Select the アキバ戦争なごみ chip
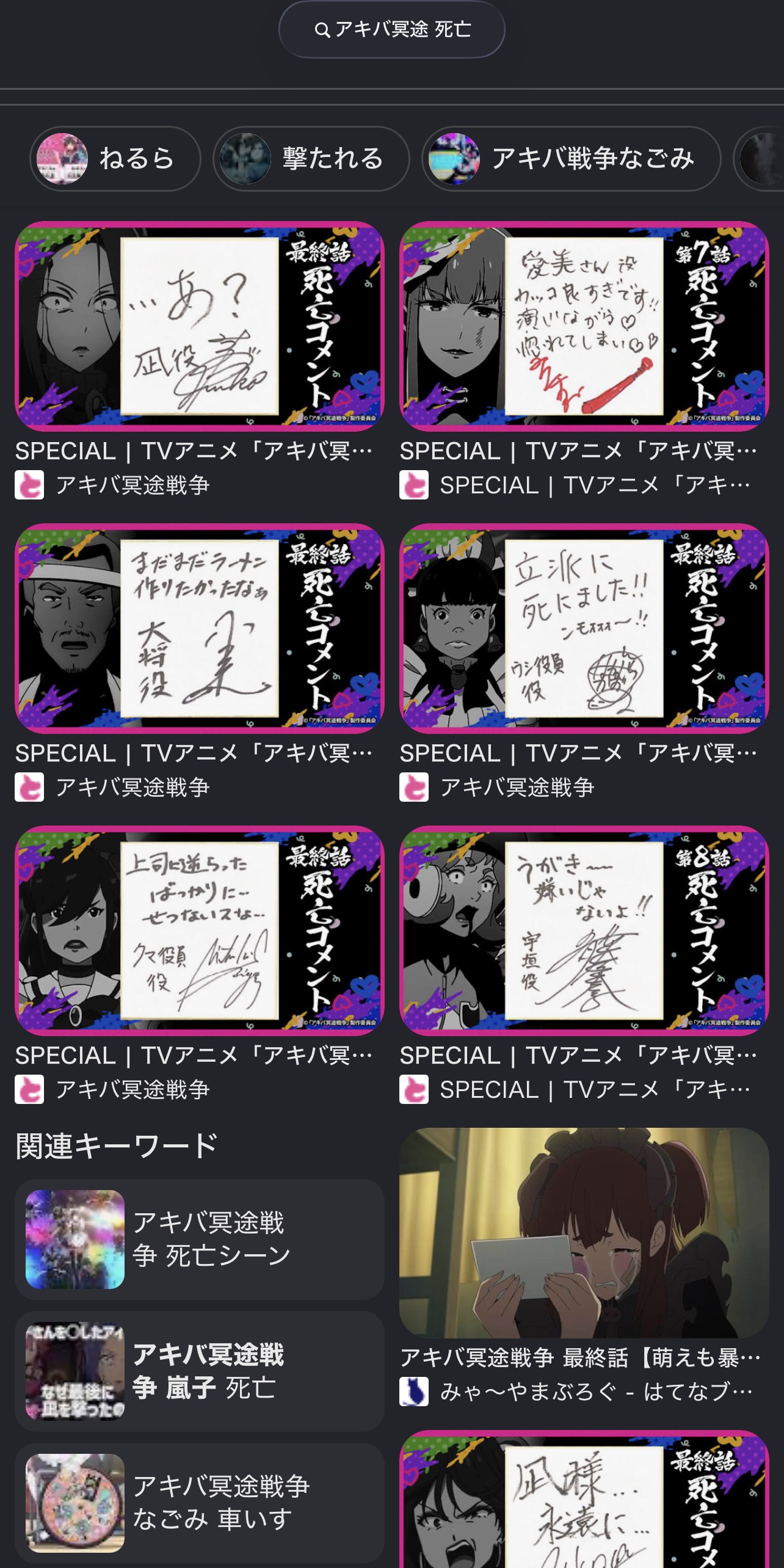This screenshot has height=1568, width=784. point(571,159)
